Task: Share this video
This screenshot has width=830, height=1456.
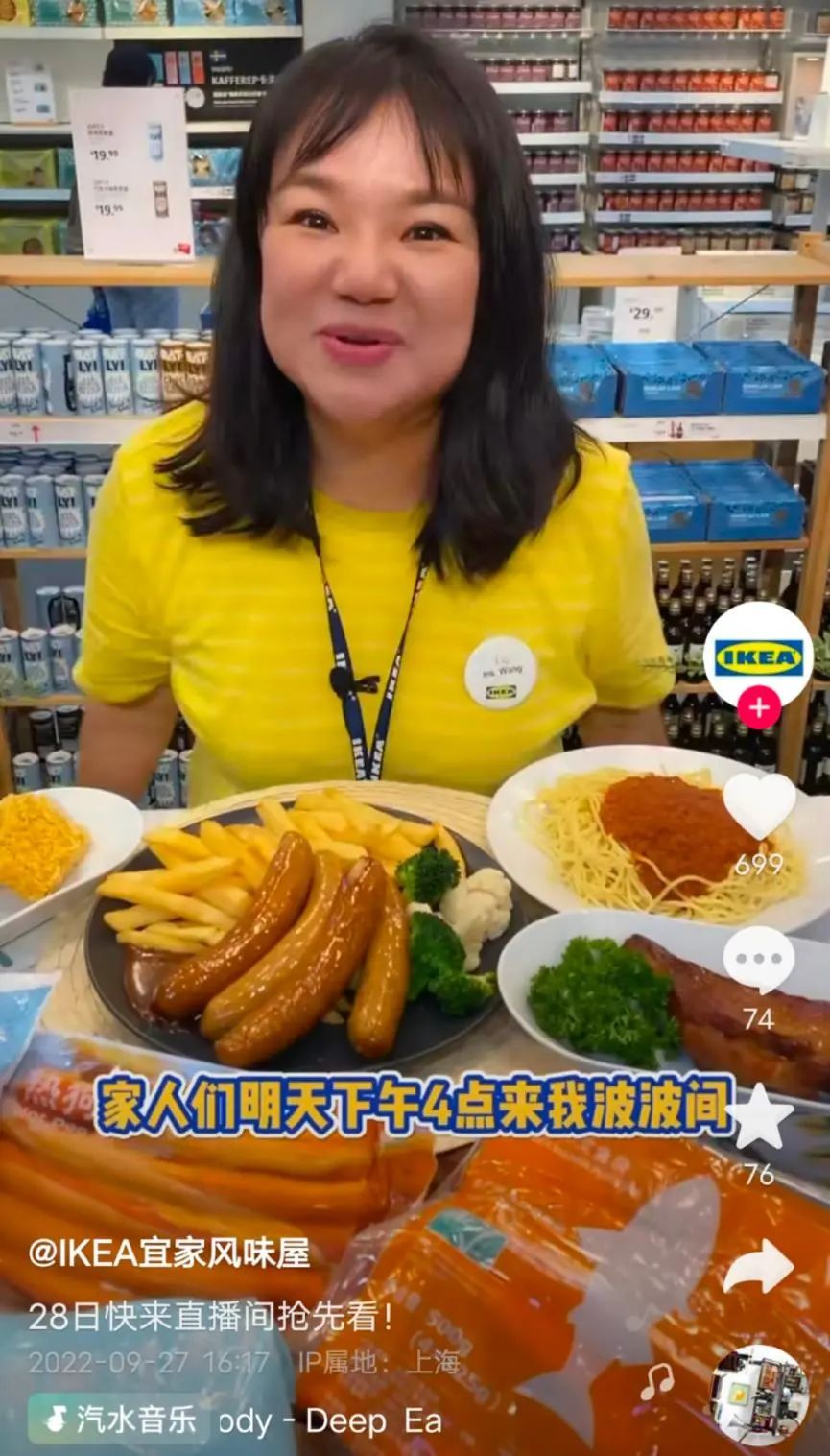Action: coord(758,1270)
